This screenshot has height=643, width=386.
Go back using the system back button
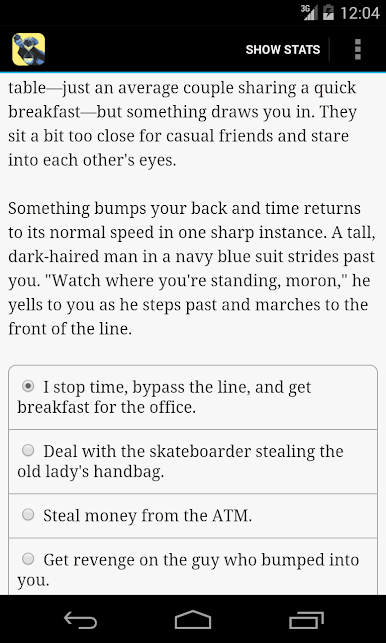coord(80,619)
